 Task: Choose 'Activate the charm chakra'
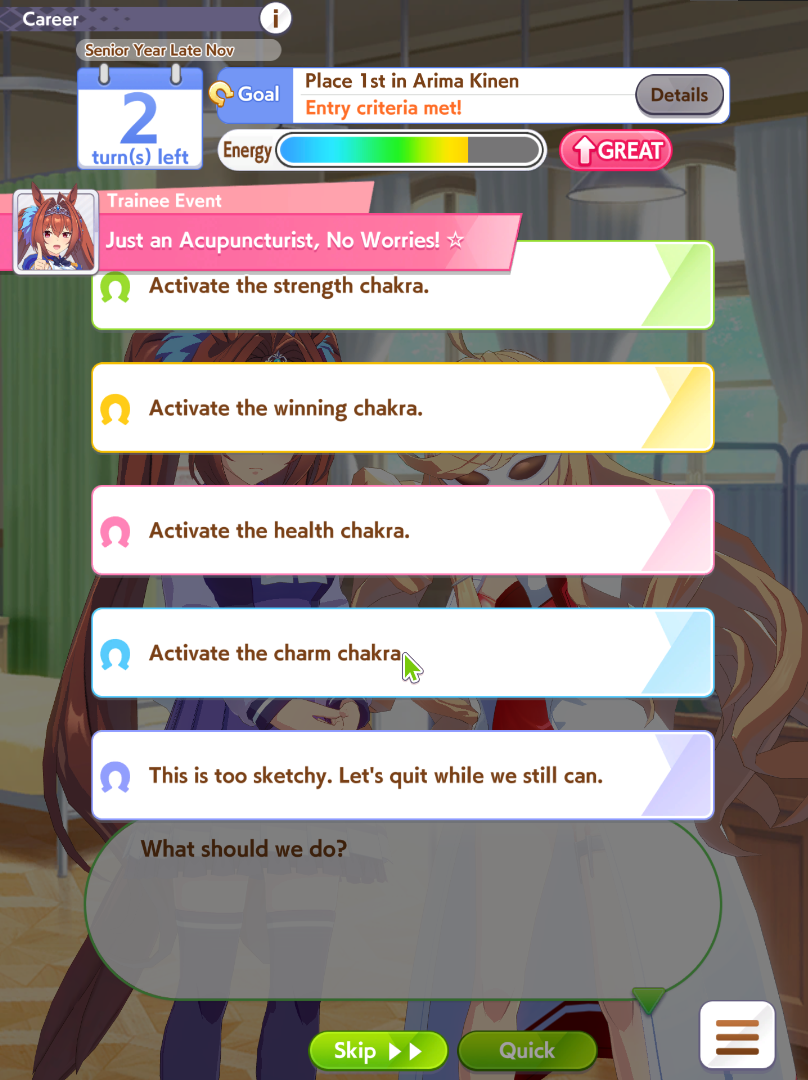pos(402,653)
